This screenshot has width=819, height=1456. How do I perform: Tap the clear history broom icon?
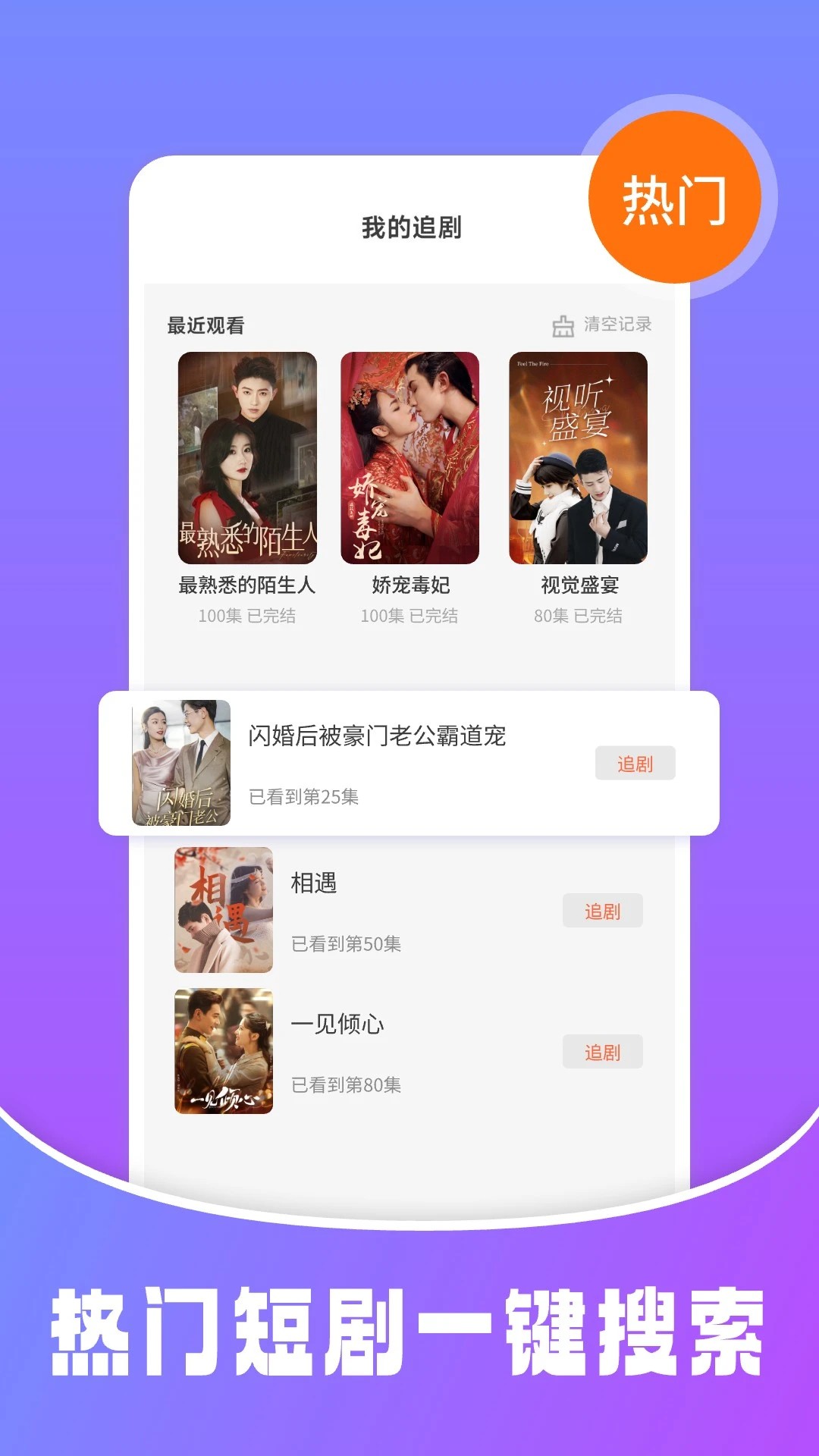pos(562,325)
